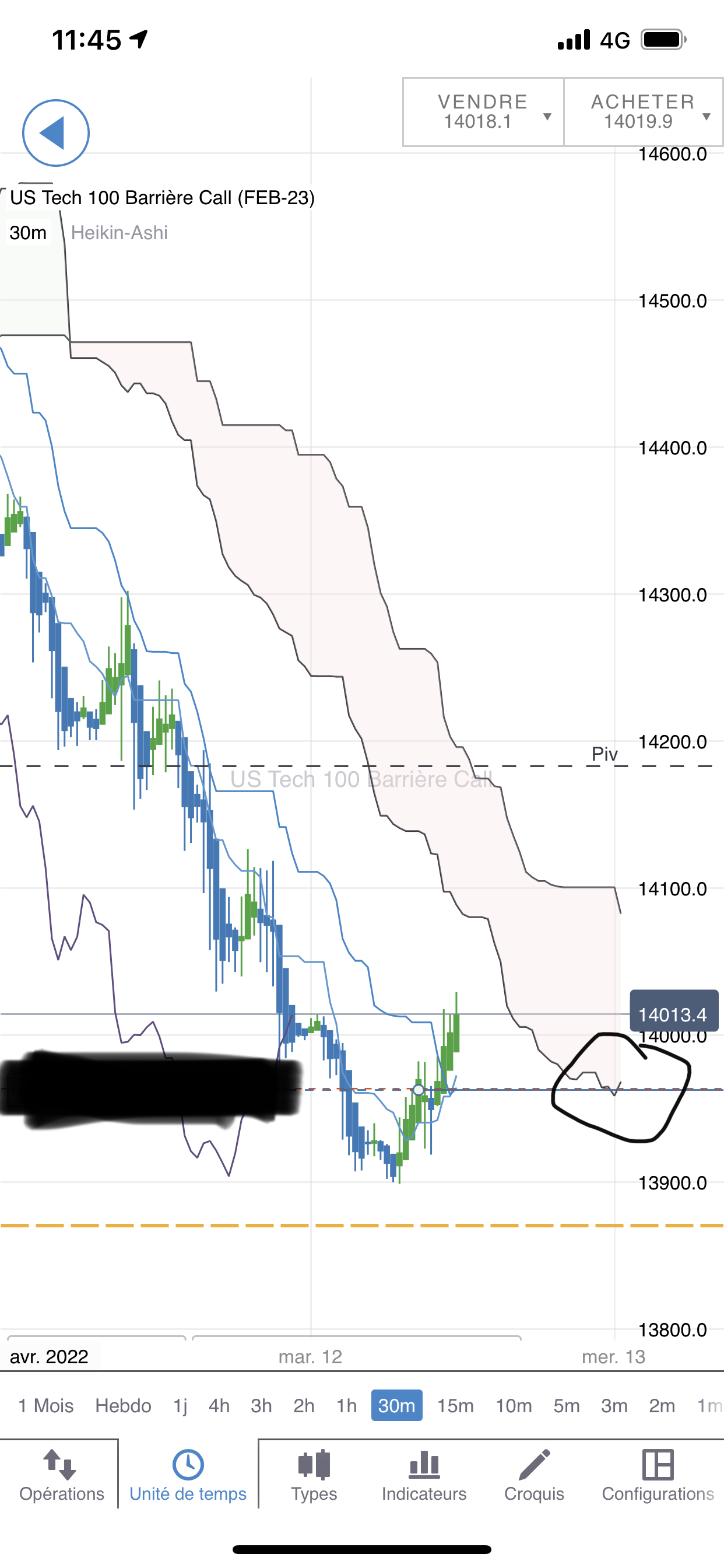The image size is (724, 1568).
Task: Choose the 1h timeframe
Action: [347, 1405]
